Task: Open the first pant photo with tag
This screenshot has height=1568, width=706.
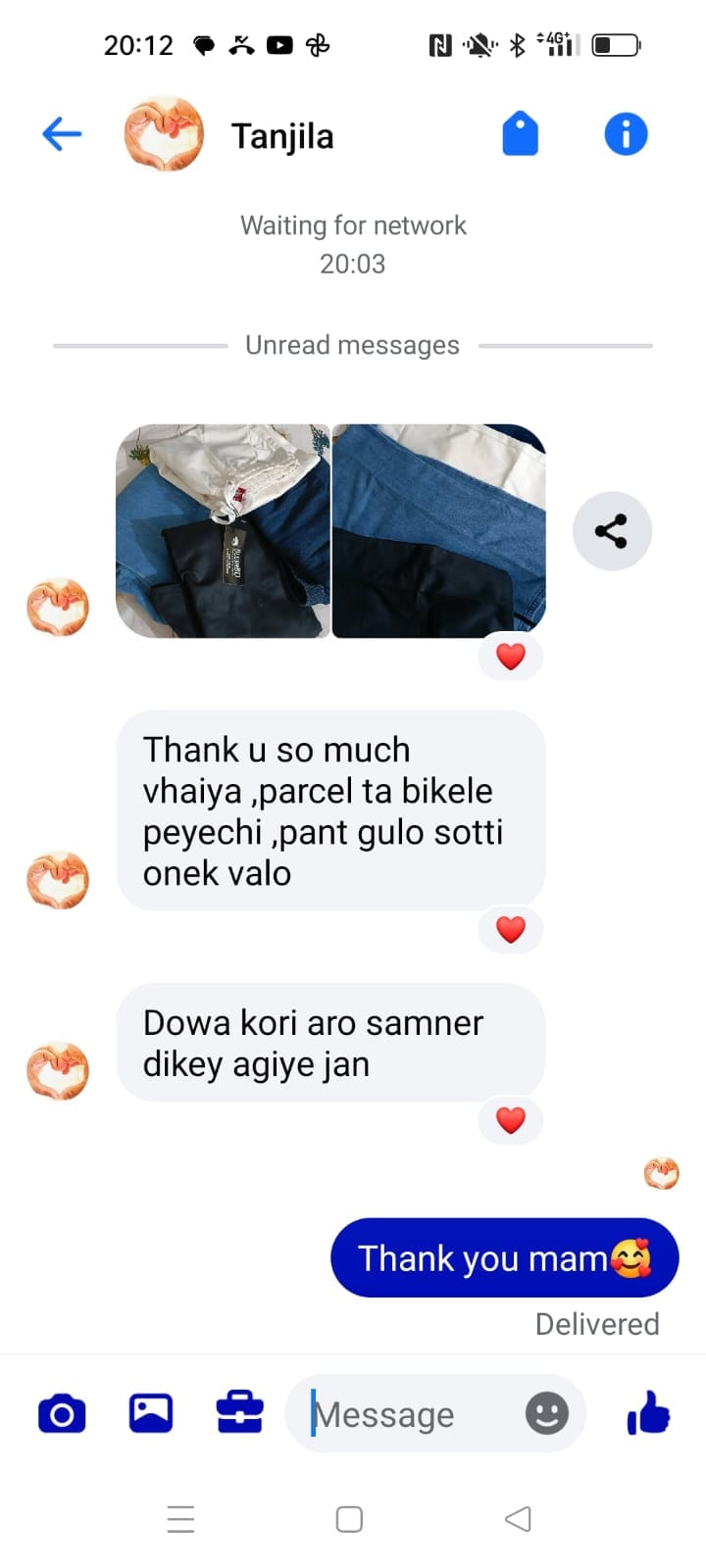Action: [223, 531]
